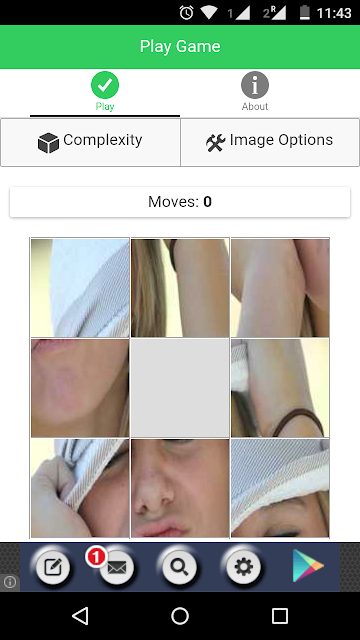Switch to the About tab

255,92
